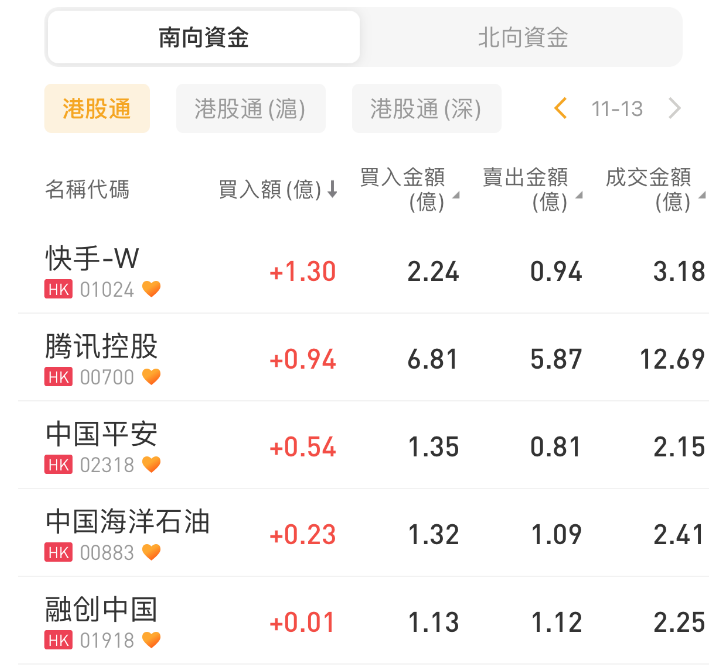Select the 港股通 (深) chip
The height and width of the screenshot is (669, 718).
tap(426, 109)
